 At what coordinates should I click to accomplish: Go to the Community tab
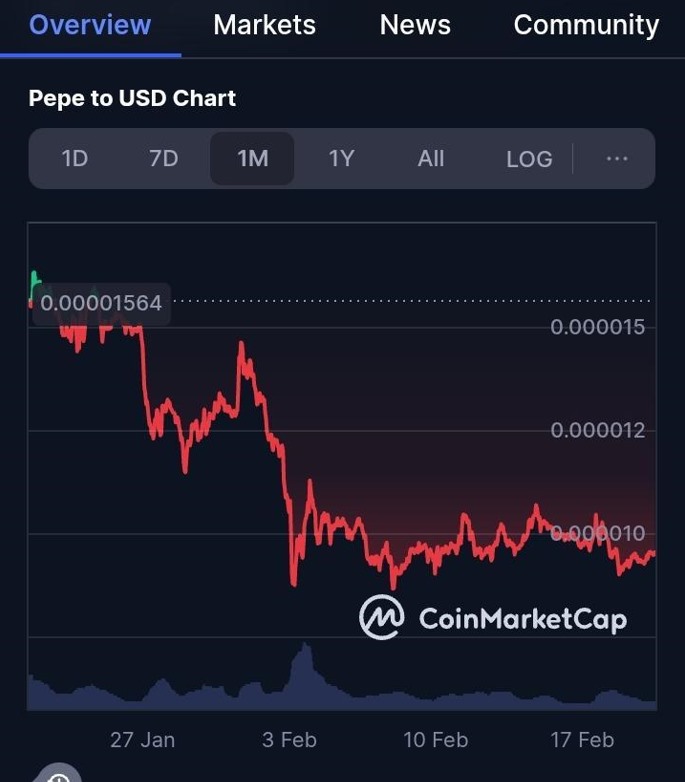click(586, 25)
